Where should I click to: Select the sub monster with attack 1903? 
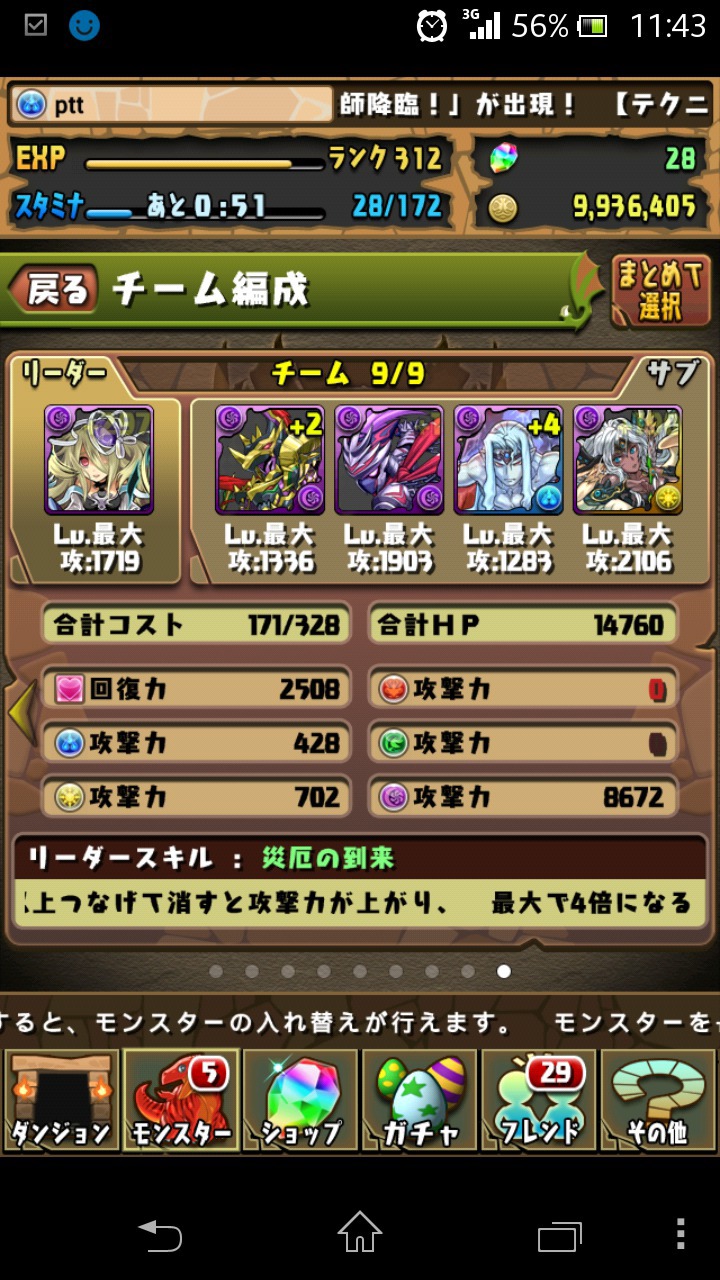click(x=389, y=460)
